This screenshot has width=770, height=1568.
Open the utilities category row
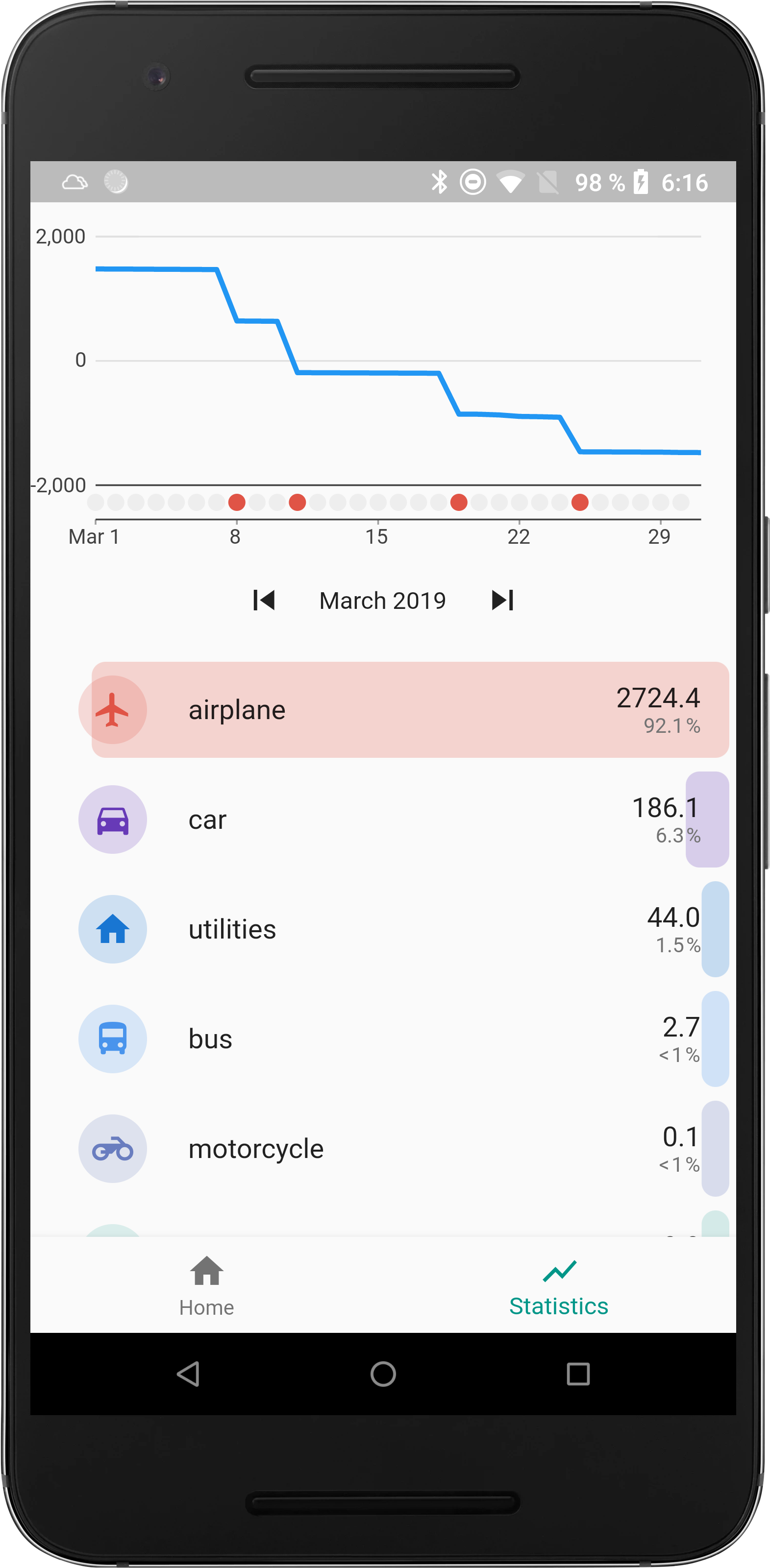[402, 929]
